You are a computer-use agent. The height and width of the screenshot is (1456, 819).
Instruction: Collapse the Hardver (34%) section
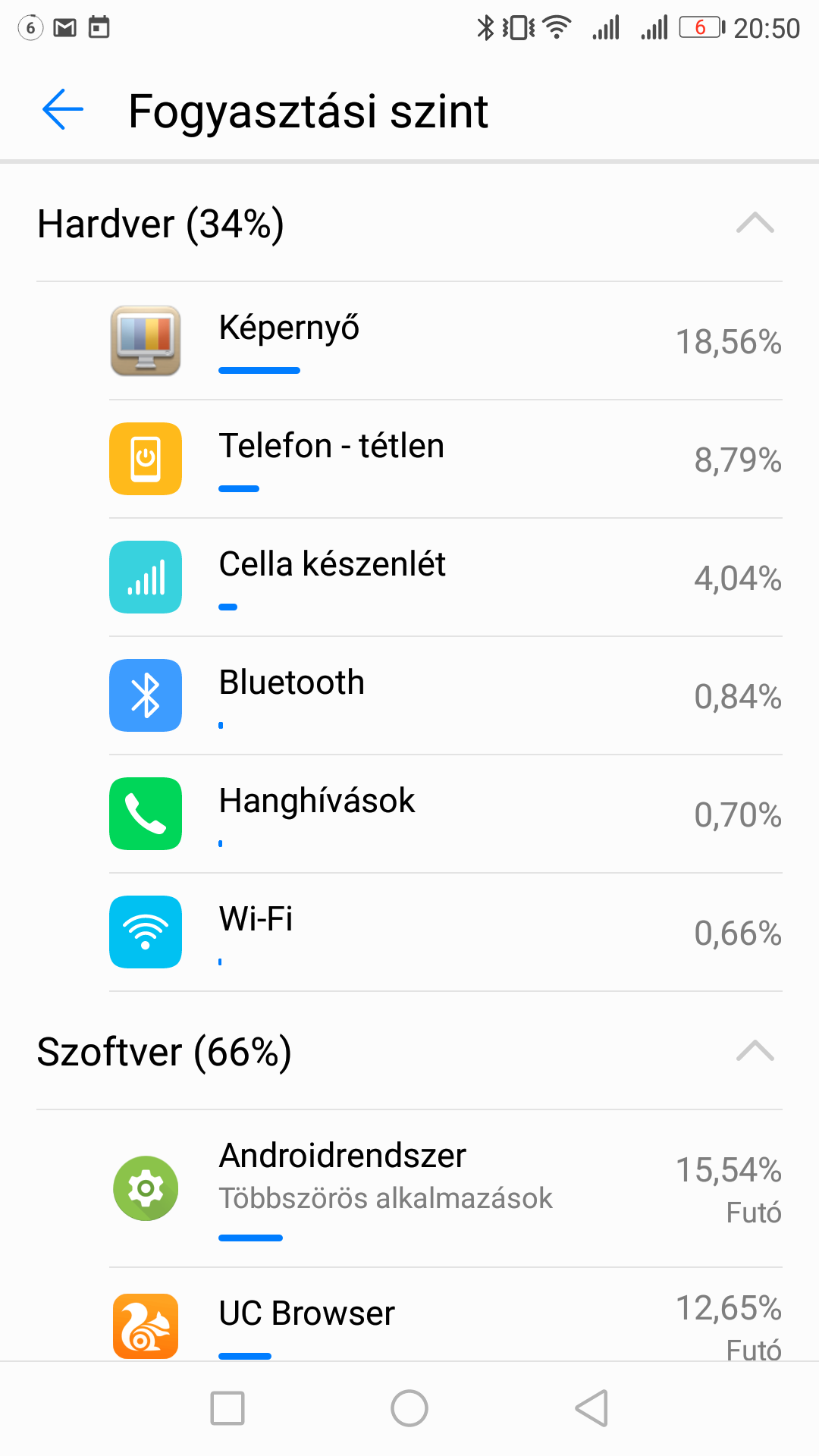pos(755,224)
